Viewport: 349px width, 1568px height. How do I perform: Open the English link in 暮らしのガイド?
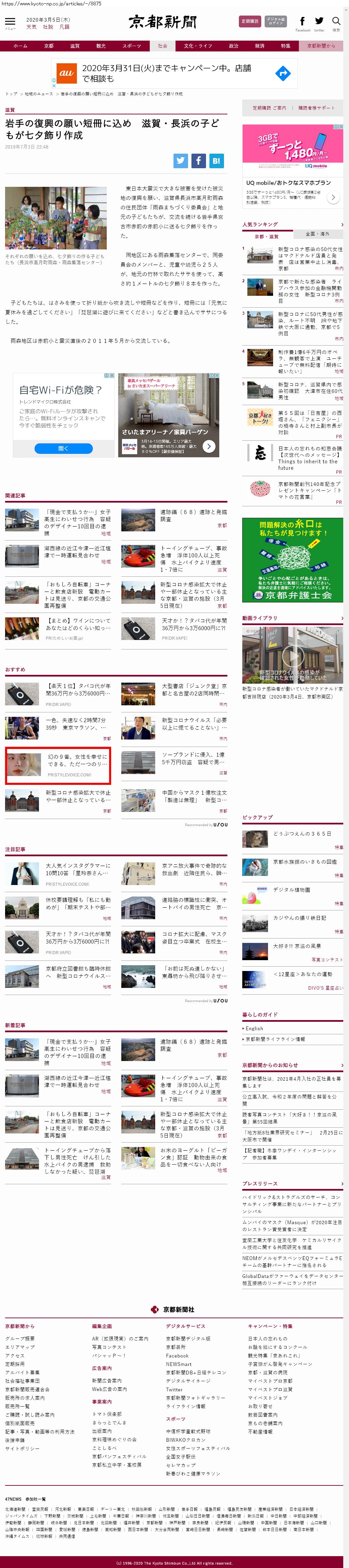tap(254, 1028)
